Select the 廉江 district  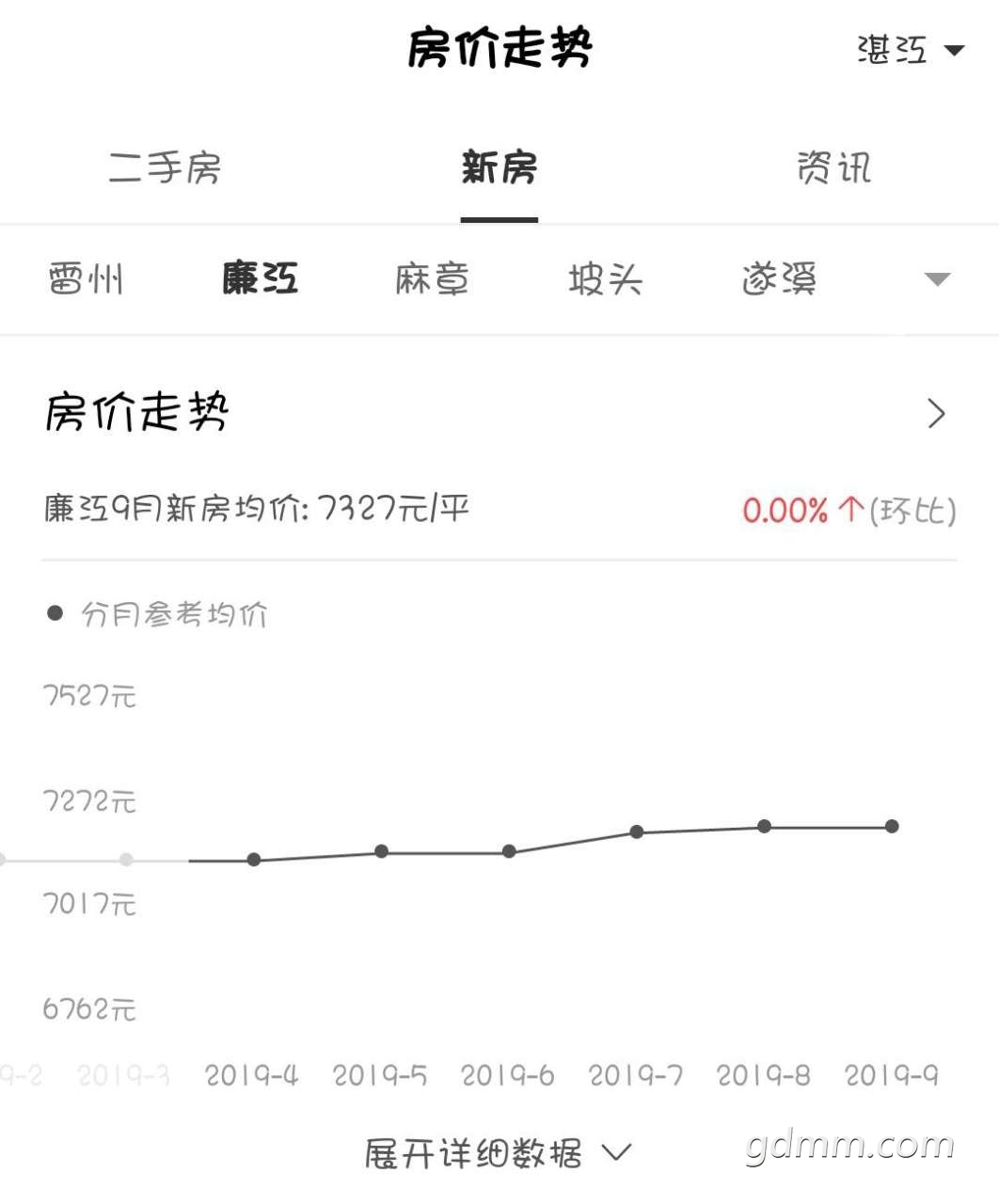260,278
